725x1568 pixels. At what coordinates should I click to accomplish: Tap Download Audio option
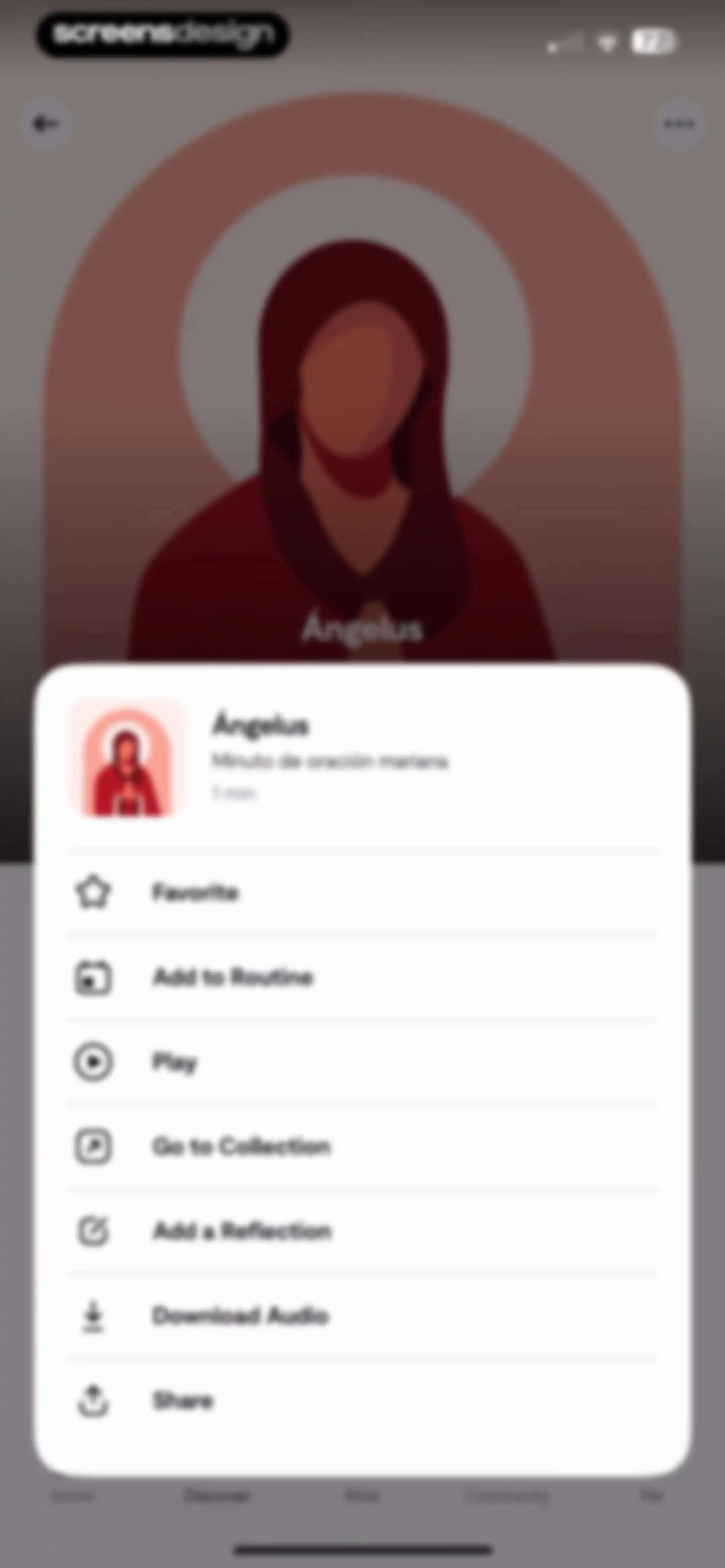tap(363, 1316)
